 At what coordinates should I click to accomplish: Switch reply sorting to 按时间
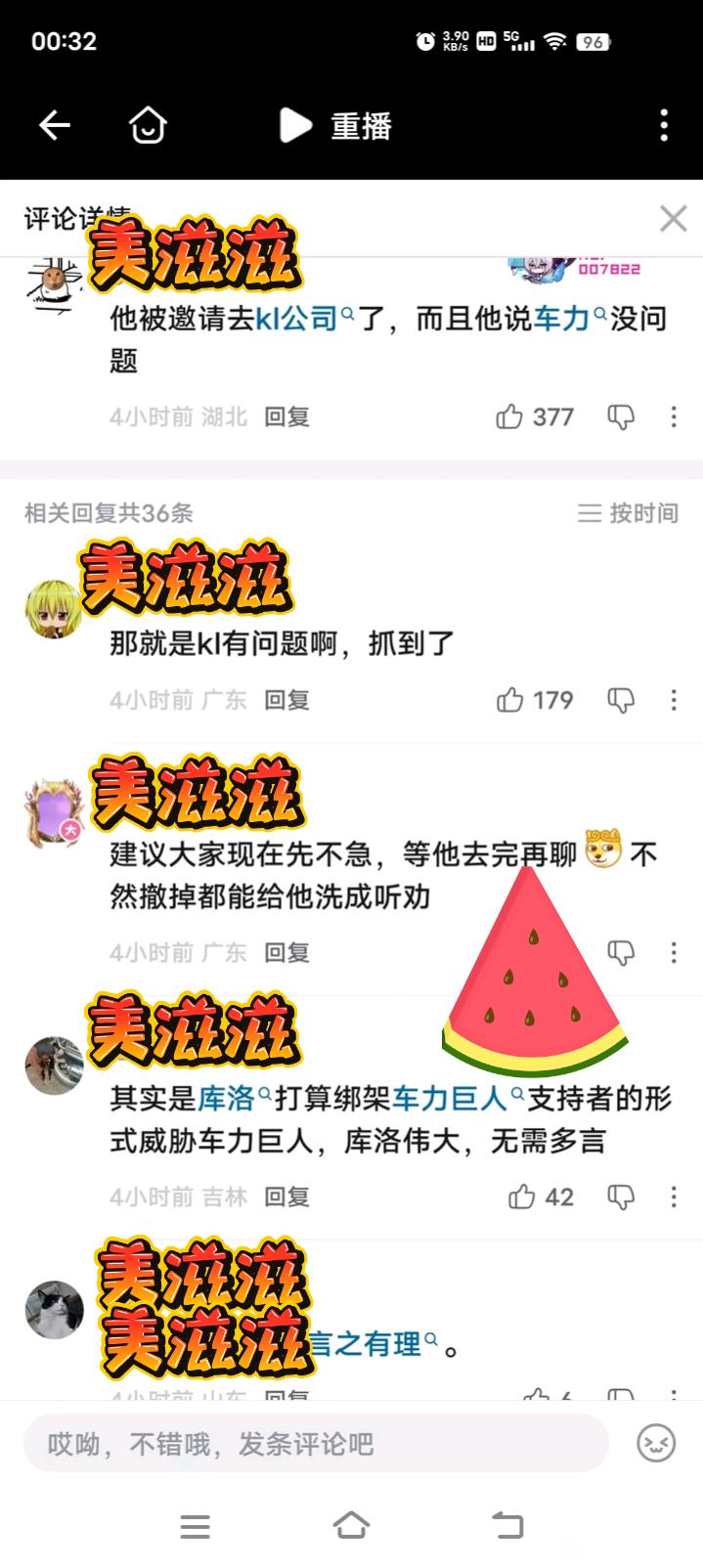628,513
